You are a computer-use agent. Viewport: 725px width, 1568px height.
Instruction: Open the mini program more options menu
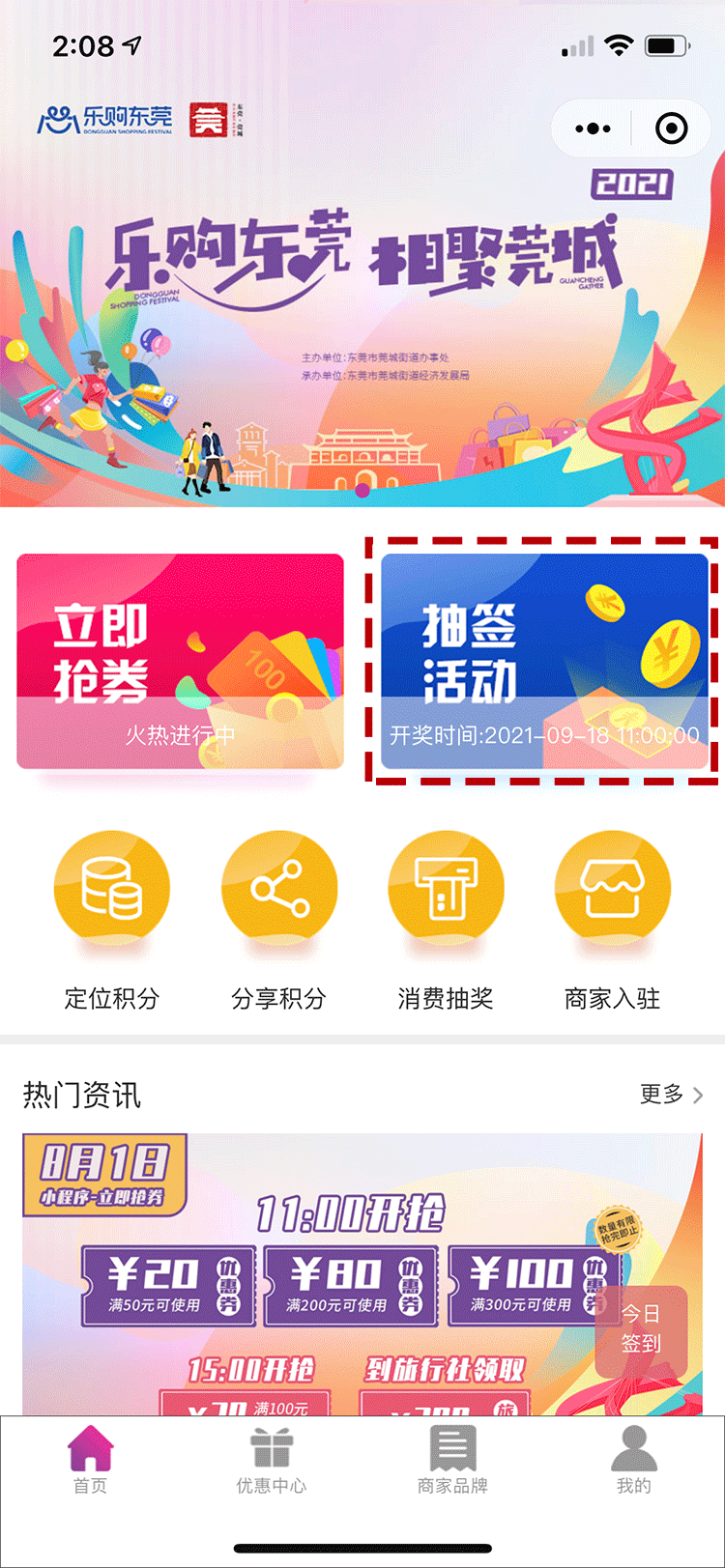593,128
